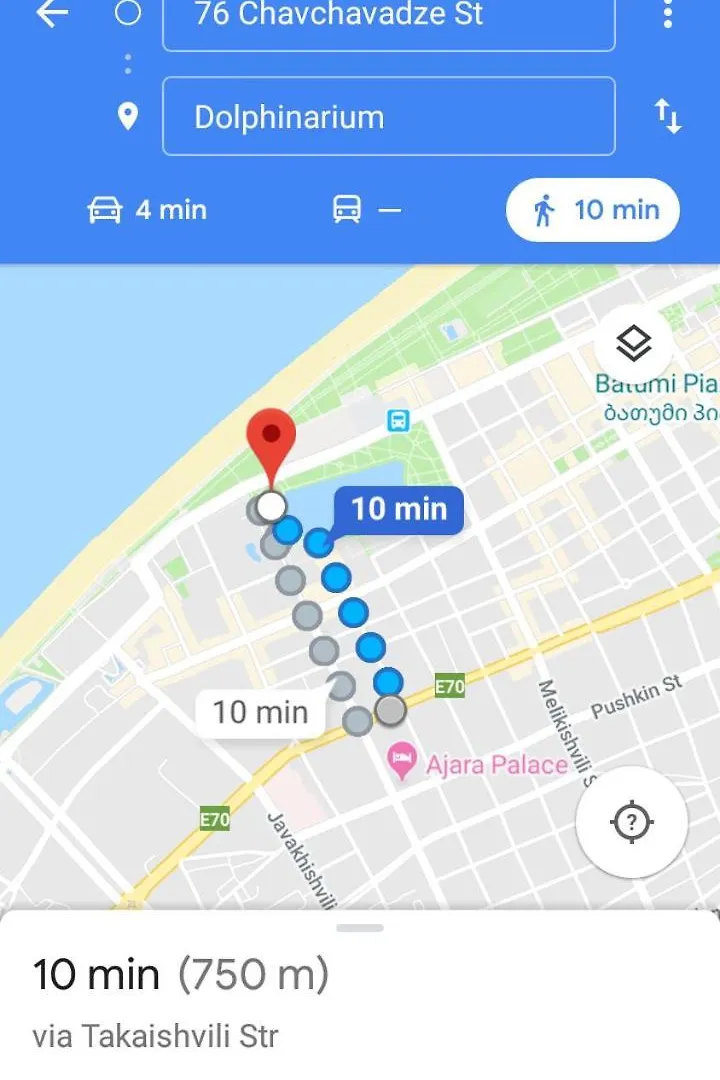Select the alternate grey 10 min route
Screen dimensions: 720x1080
pos(260,712)
